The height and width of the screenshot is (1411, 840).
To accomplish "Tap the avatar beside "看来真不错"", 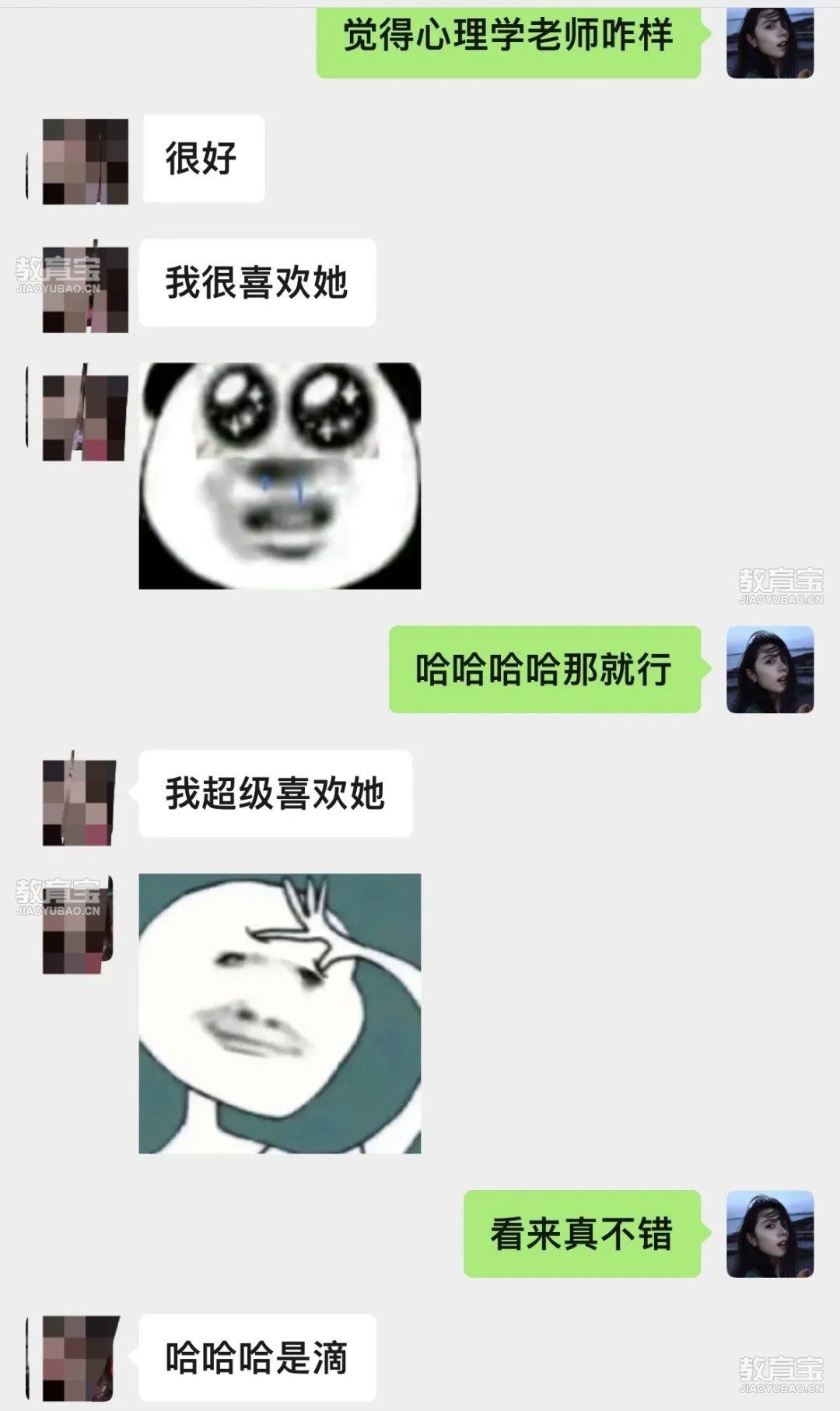I will click(x=769, y=1234).
